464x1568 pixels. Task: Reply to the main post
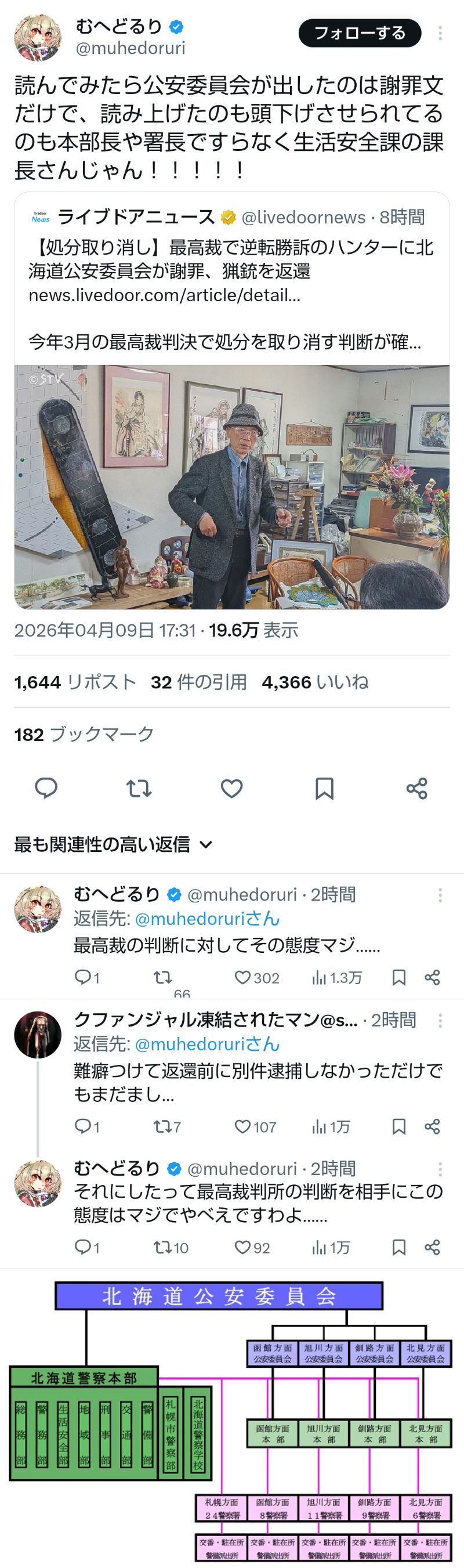[x=46, y=787]
